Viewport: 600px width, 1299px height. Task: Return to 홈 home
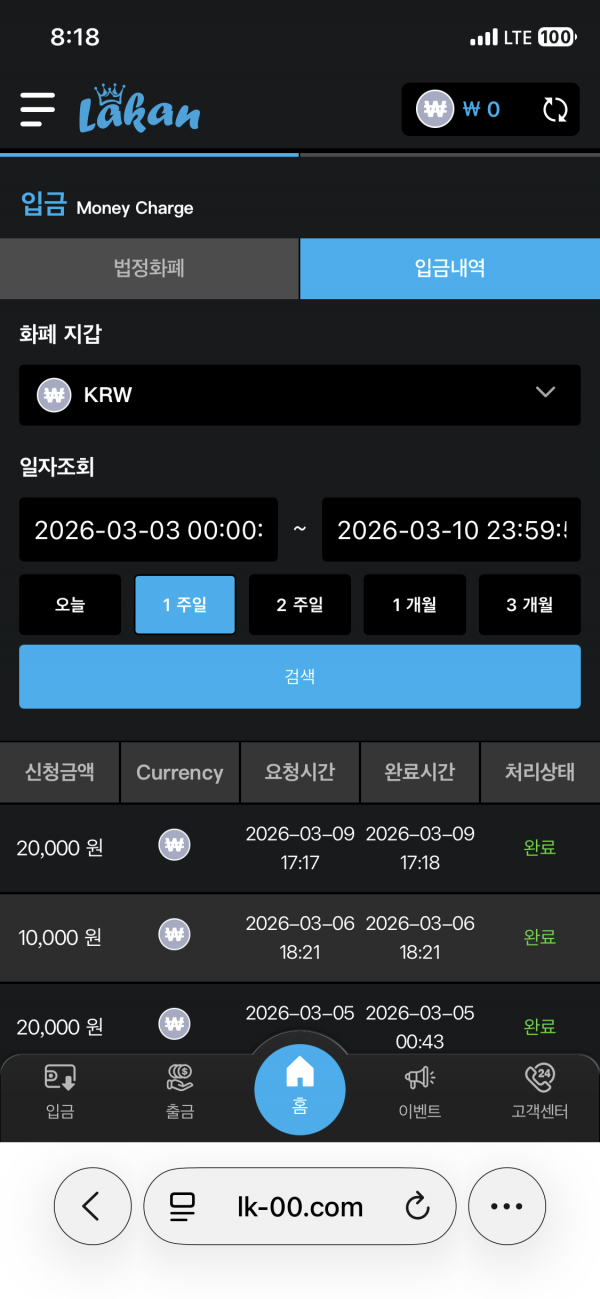click(300, 1088)
